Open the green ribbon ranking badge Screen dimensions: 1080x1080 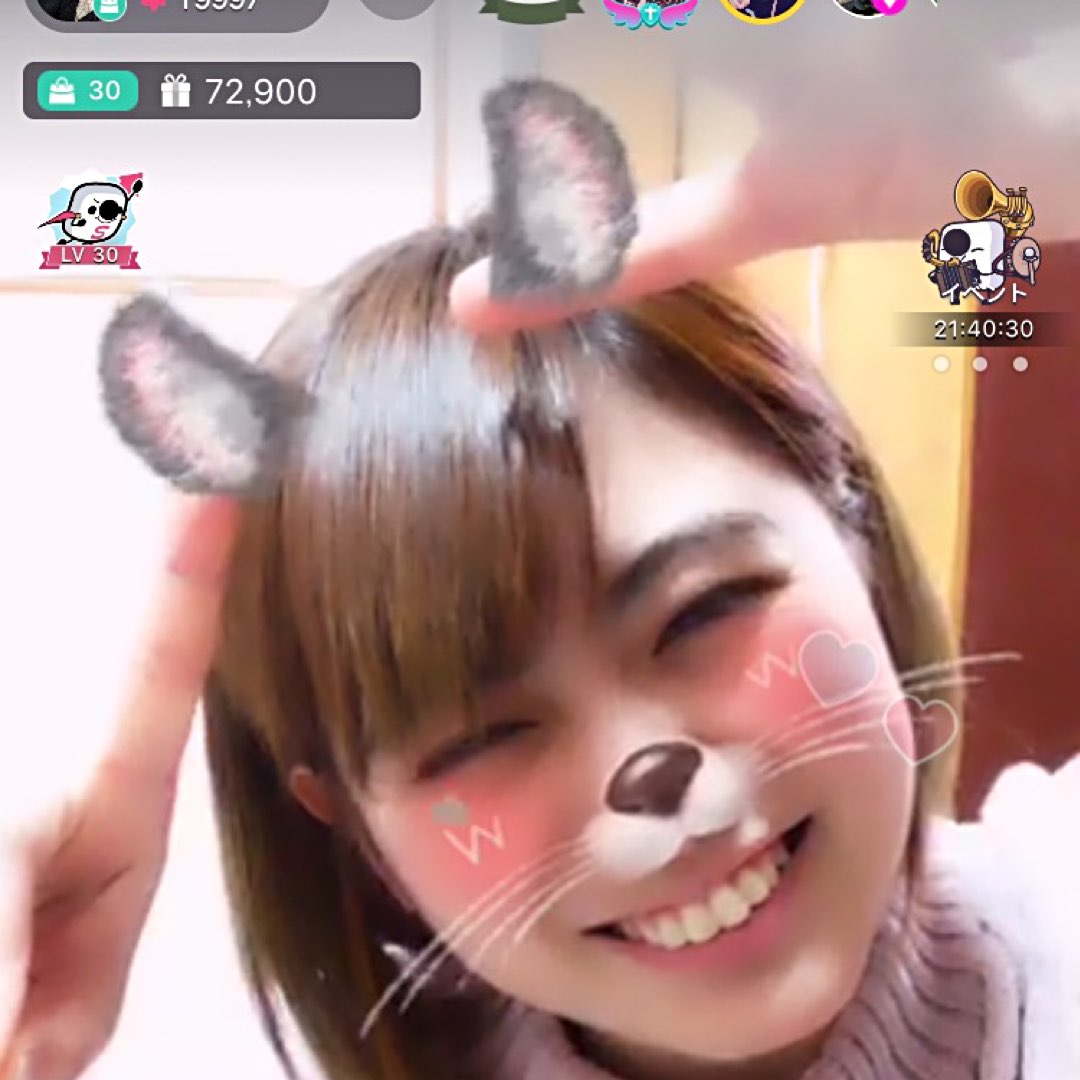tap(531, 8)
